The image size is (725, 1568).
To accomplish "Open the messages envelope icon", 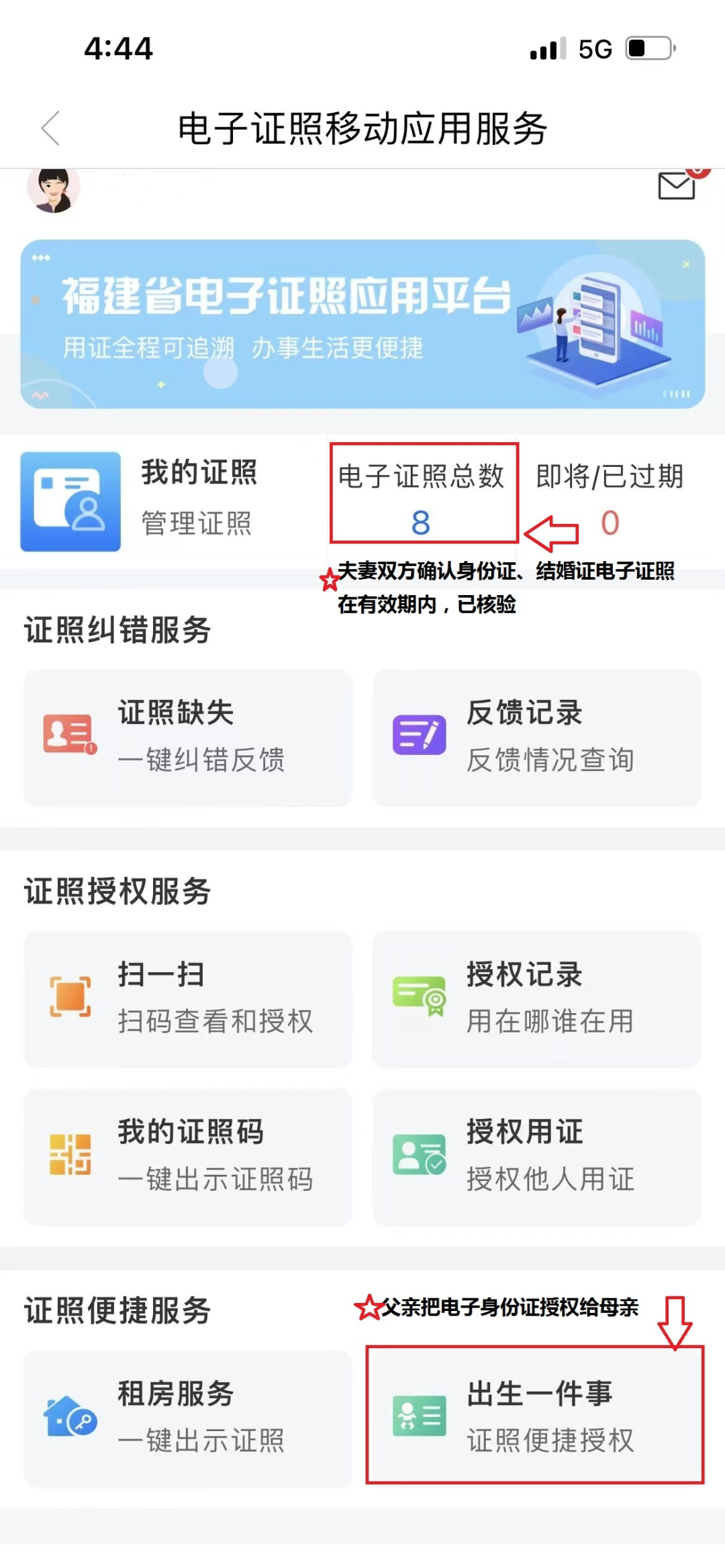I will click(676, 186).
